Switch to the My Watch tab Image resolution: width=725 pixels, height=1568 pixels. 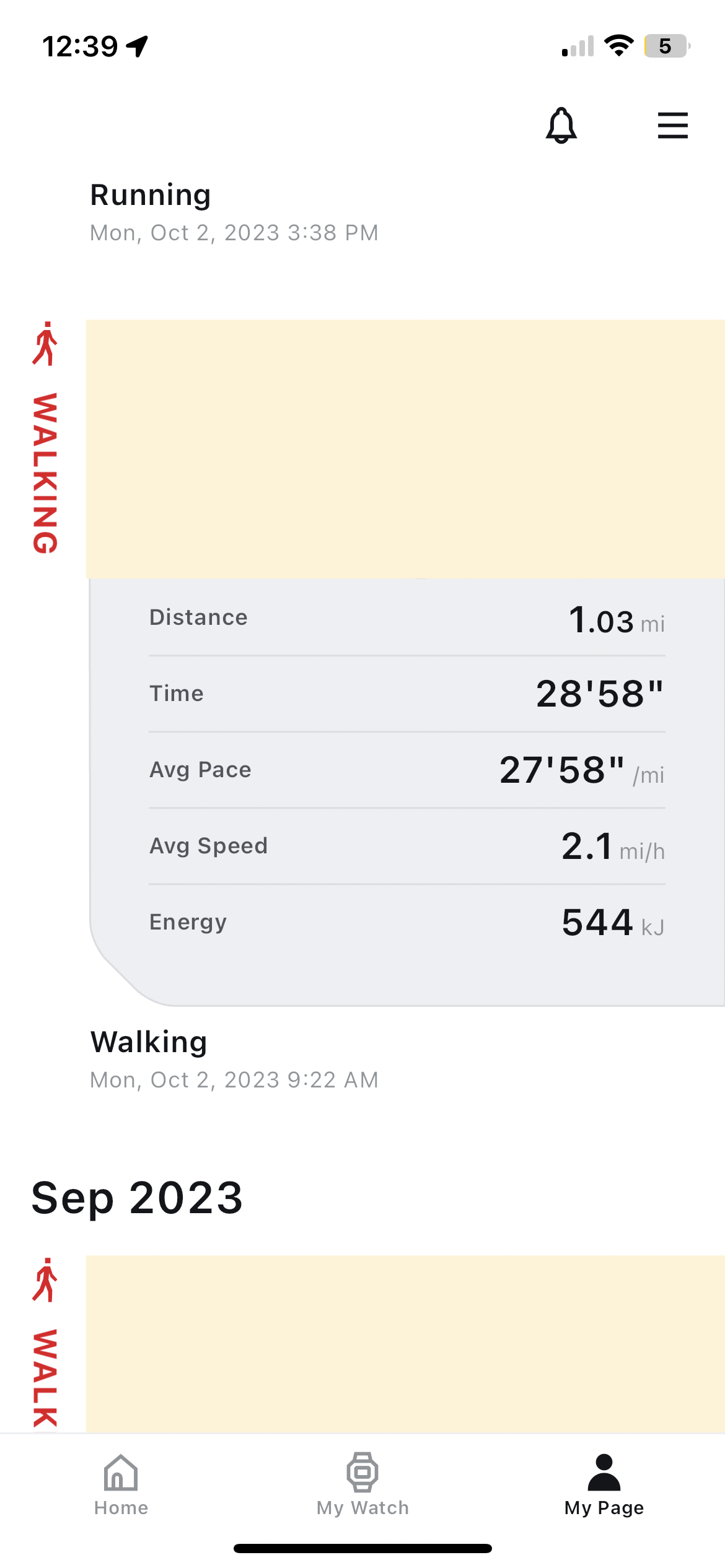tap(362, 1484)
